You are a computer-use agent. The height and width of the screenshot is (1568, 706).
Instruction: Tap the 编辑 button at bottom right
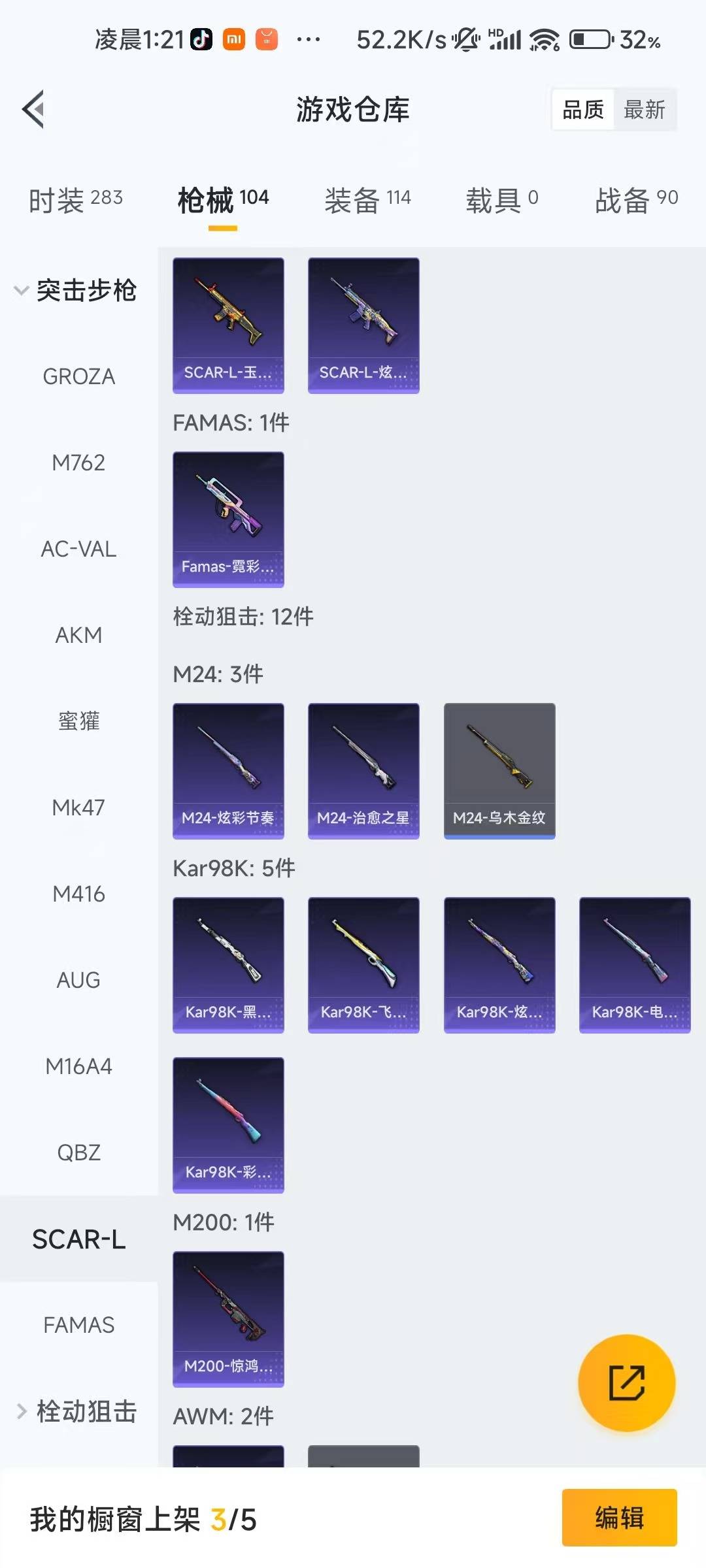[619, 1519]
